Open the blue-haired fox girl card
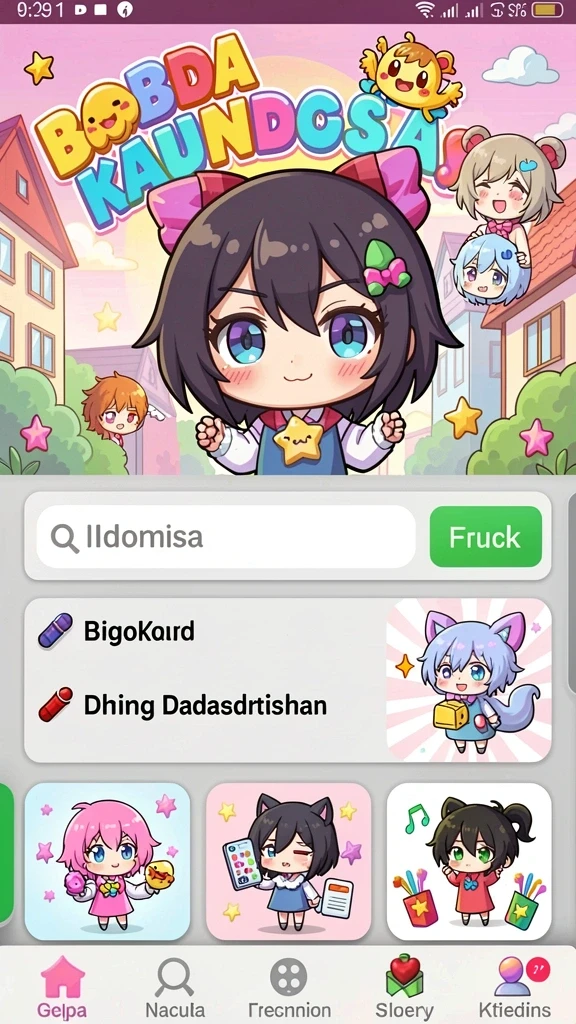 [469, 680]
